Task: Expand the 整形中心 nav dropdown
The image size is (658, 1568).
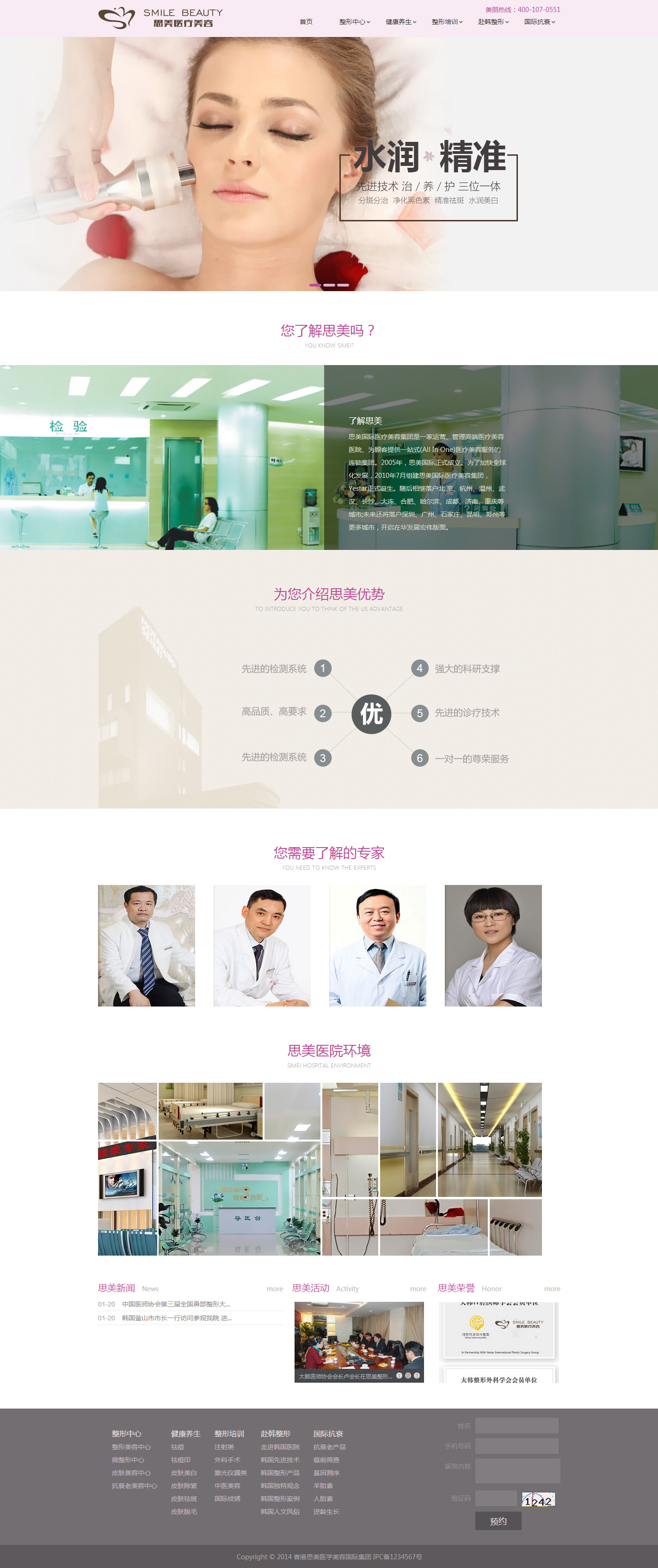Action: [x=354, y=22]
